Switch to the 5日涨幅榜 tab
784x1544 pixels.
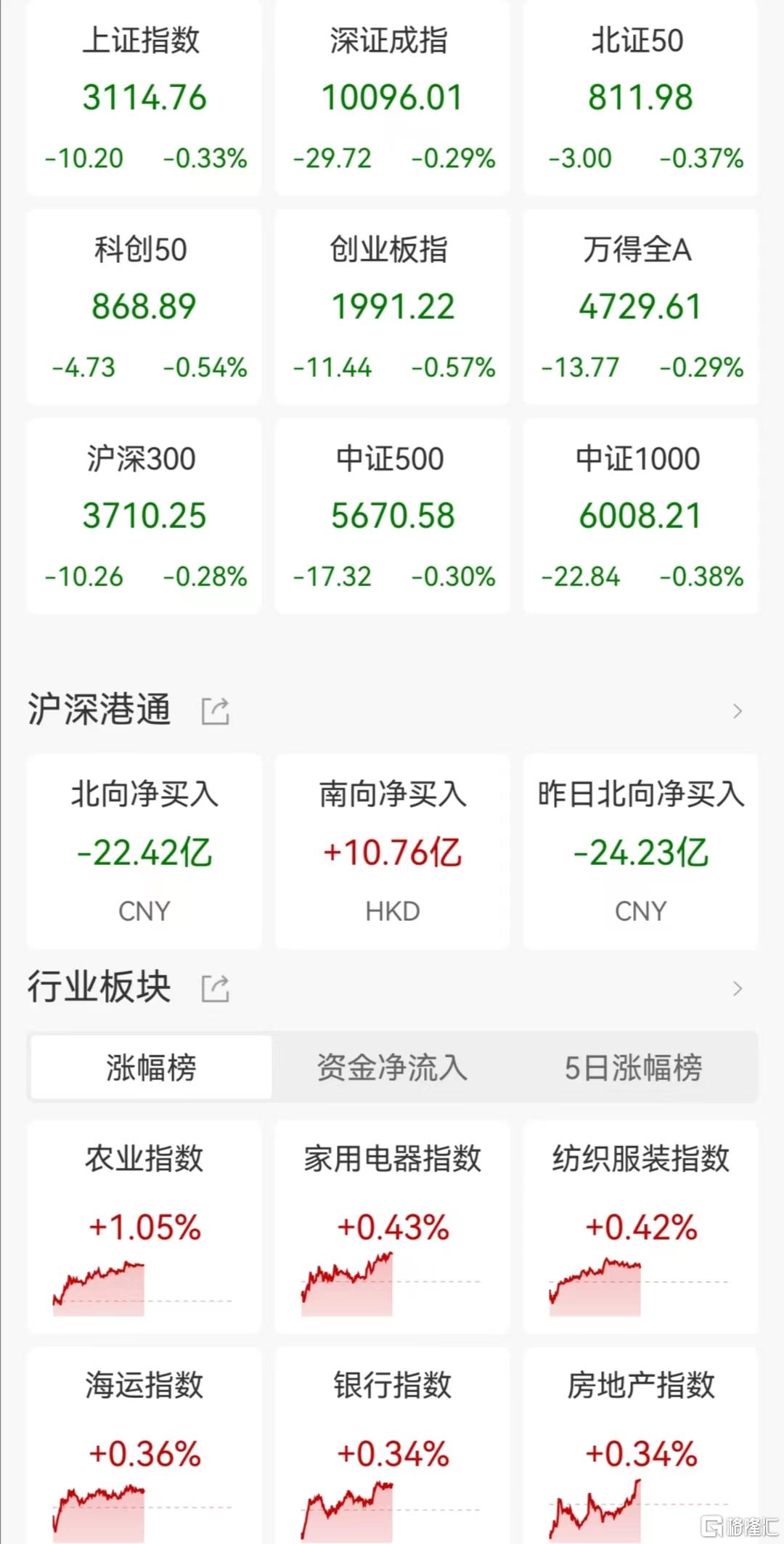tap(633, 1068)
